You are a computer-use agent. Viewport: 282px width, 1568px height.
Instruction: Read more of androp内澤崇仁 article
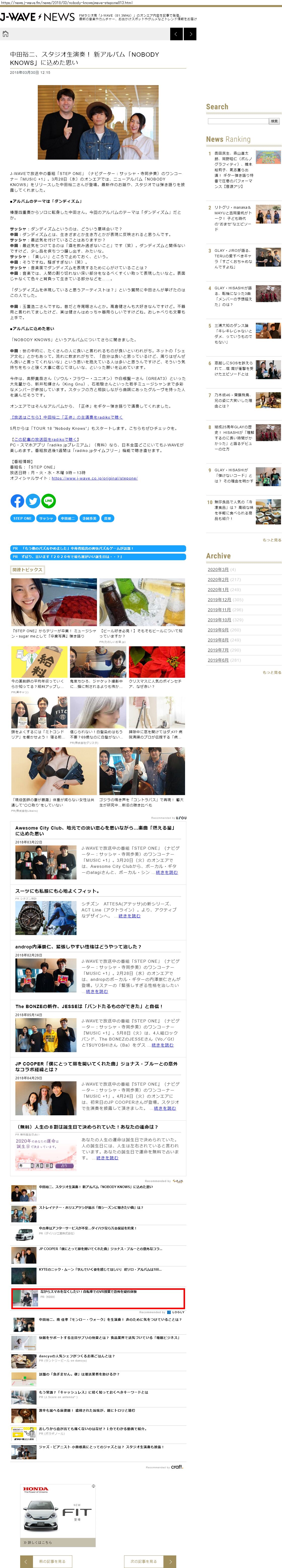tap(97, 991)
